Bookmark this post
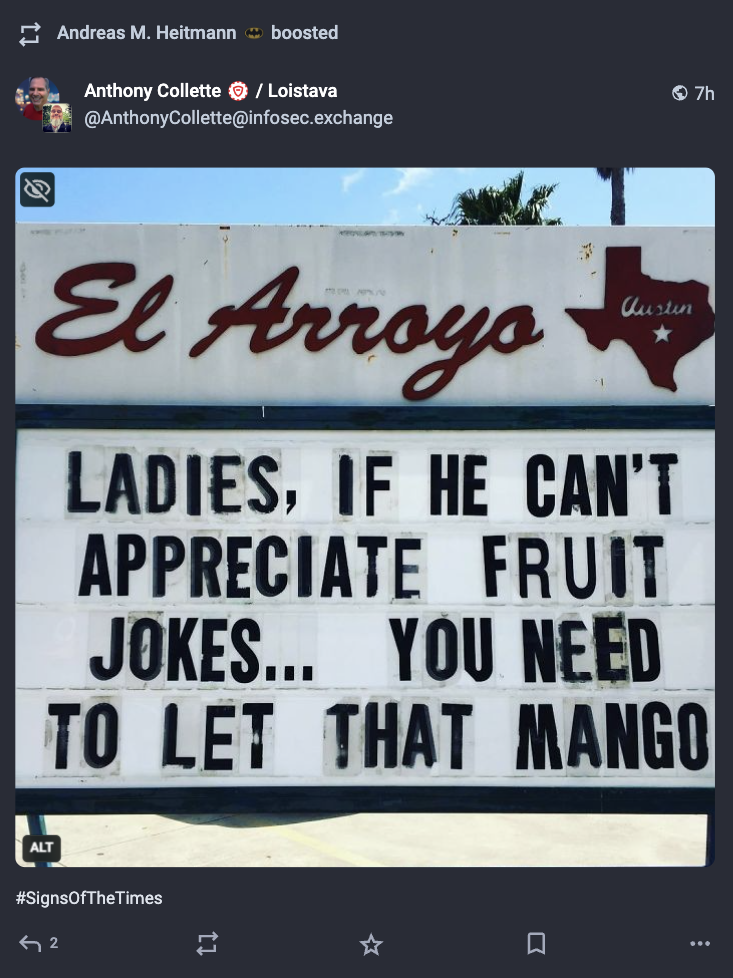Image resolution: width=733 pixels, height=978 pixels. [x=536, y=943]
